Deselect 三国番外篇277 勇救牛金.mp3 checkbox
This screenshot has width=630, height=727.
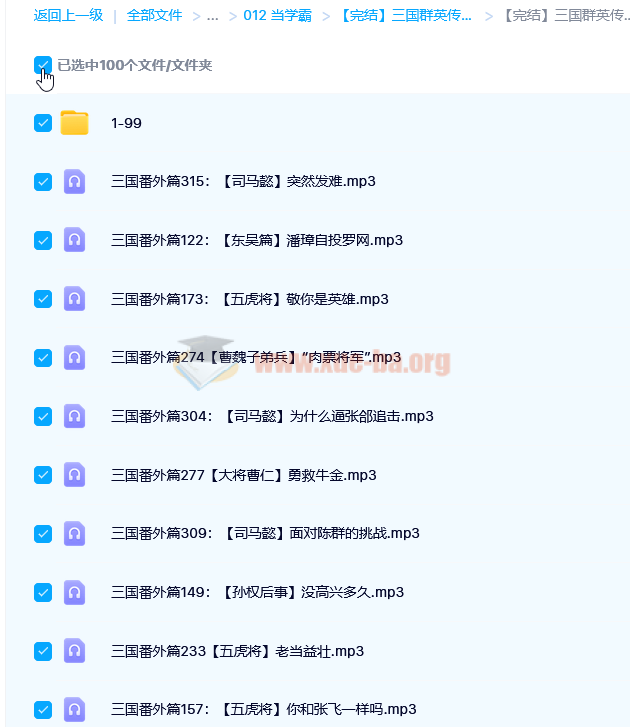pos(43,474)
